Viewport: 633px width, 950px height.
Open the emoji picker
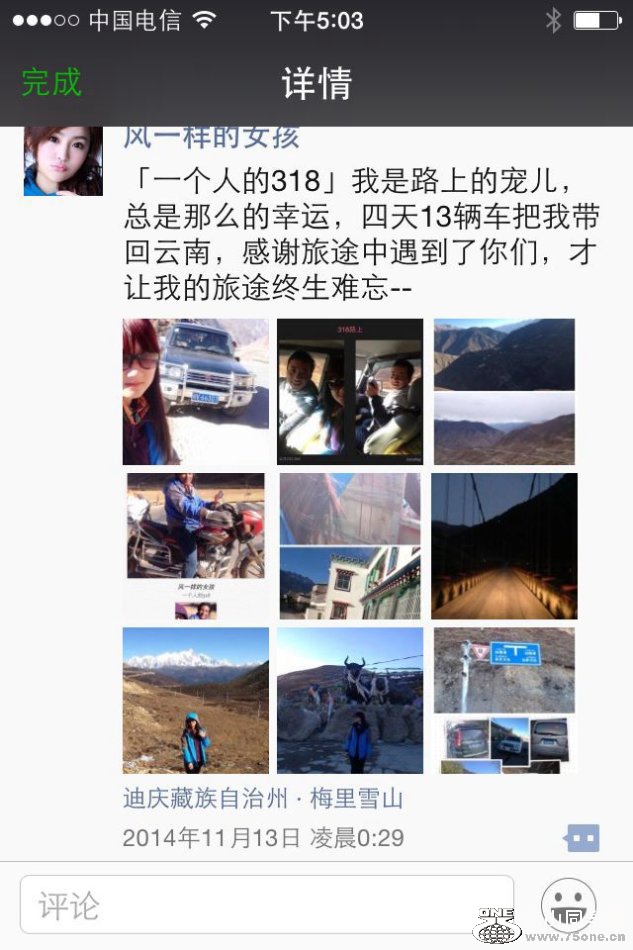pyautogui.click(x=568, y=905)
